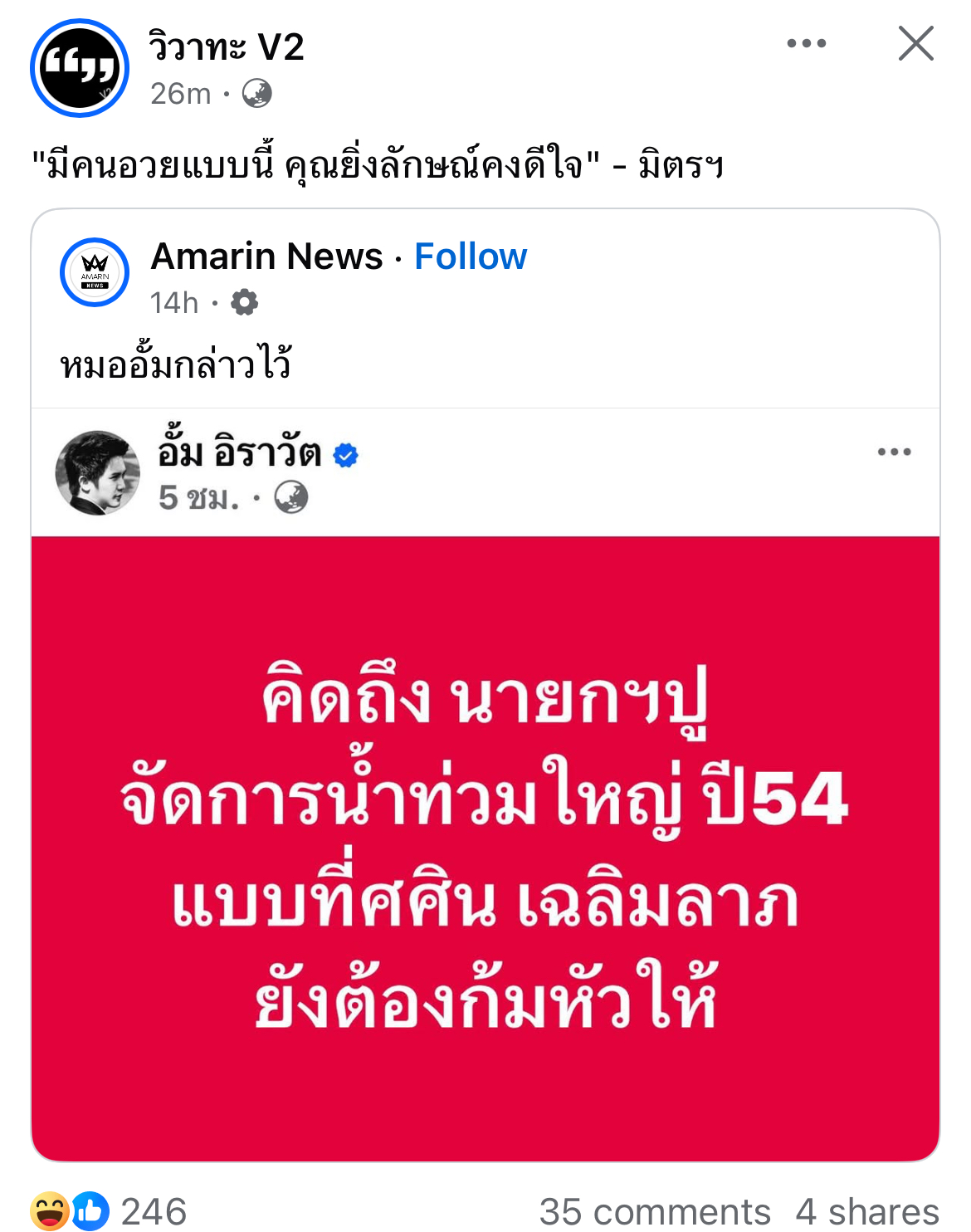Open the post's three-dot options menu
The image size is (971, 1232).
806,43
